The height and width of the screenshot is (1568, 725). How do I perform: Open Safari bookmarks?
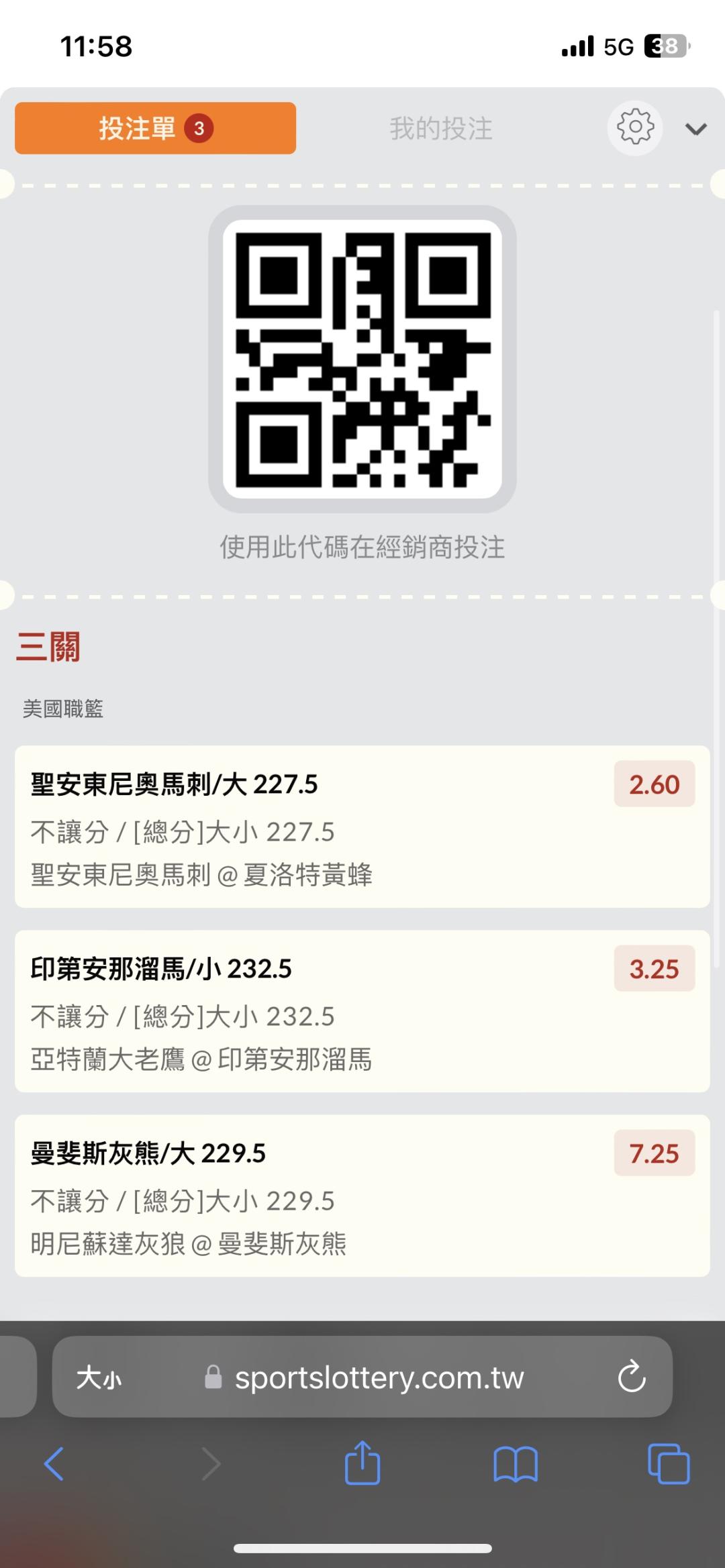pos(516,1464)
